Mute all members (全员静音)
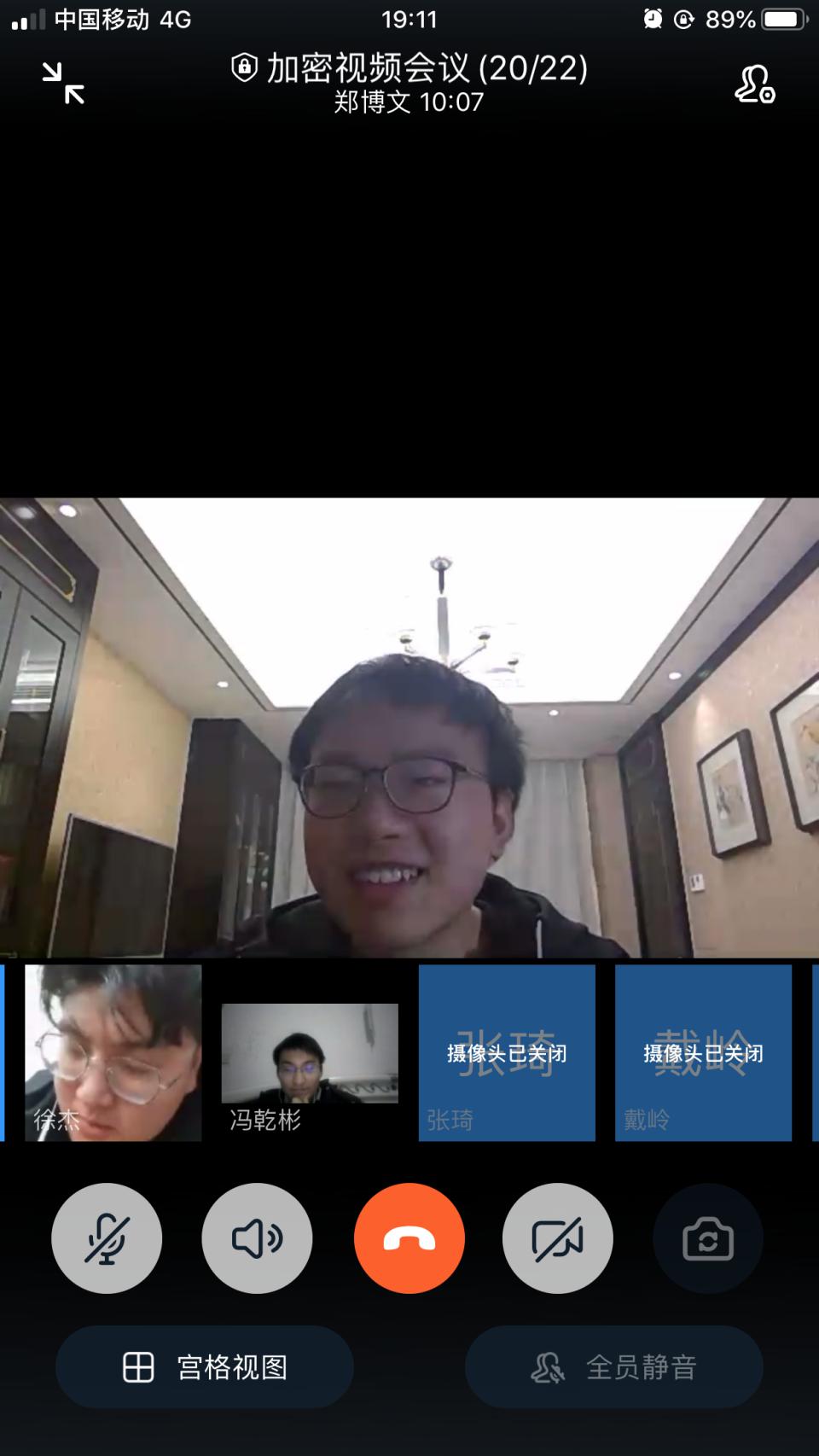Screen dimensions: 819x1456 614,1367
